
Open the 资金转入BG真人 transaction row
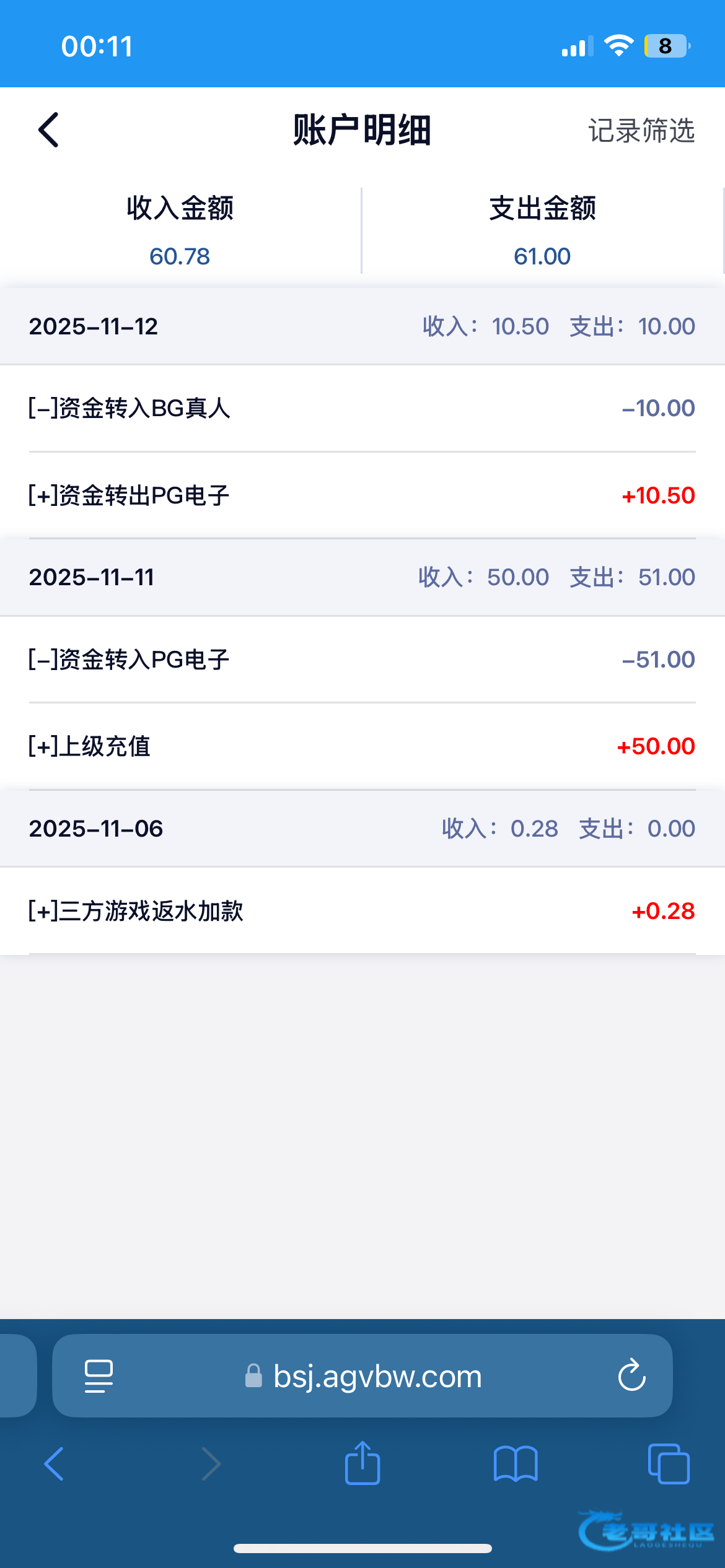click(x=362, y=409)
